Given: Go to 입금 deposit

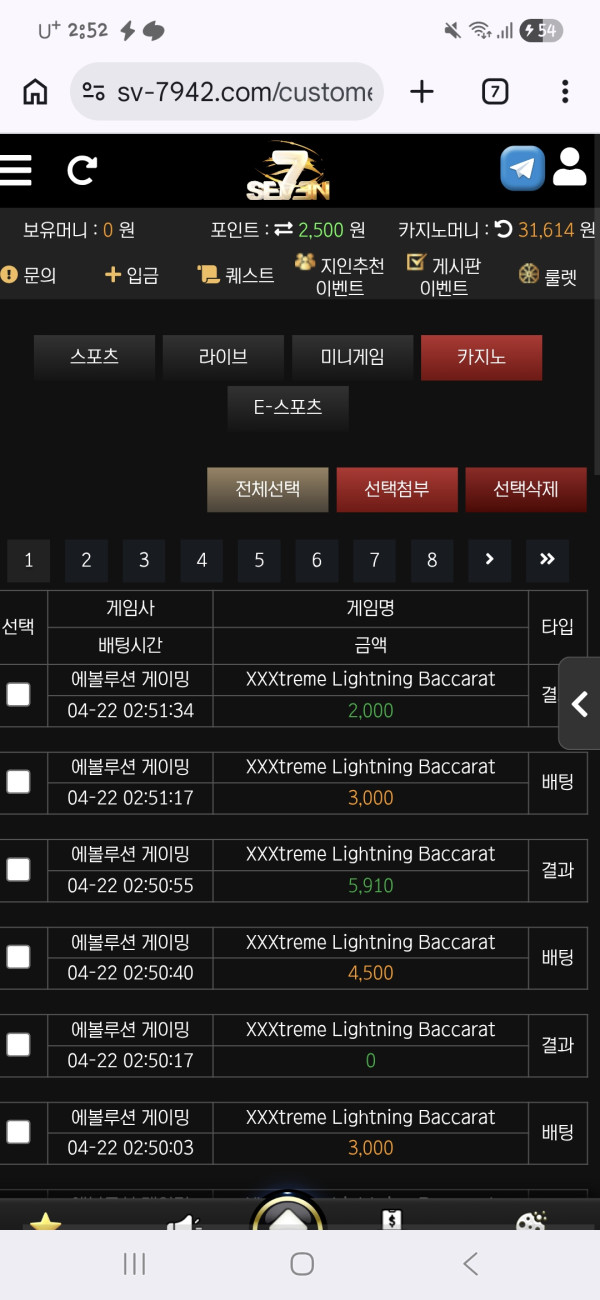Looking at the screenshot, I should [x=132, y=275].
